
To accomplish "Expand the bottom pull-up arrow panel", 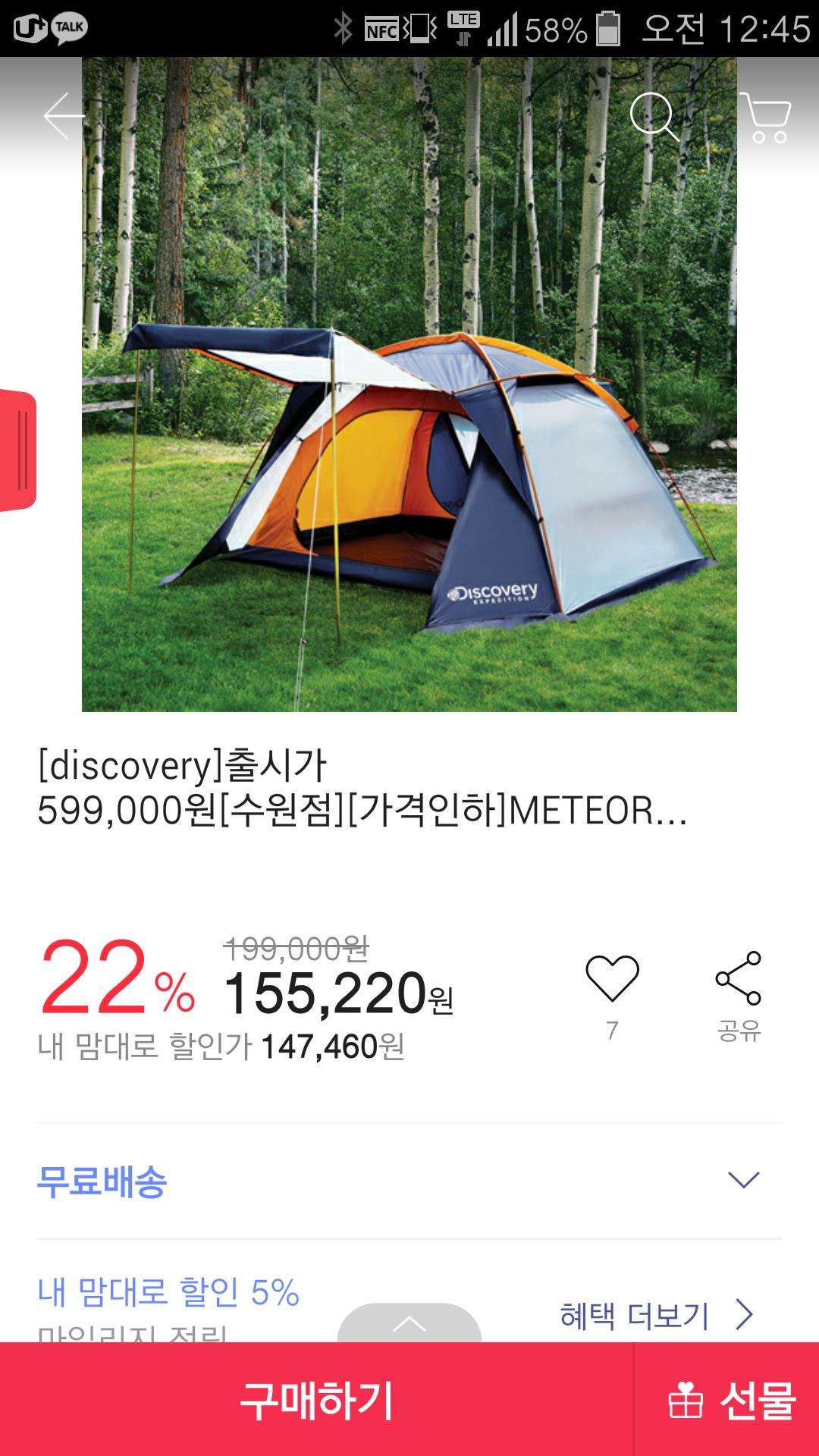I will click(409, 1323).
